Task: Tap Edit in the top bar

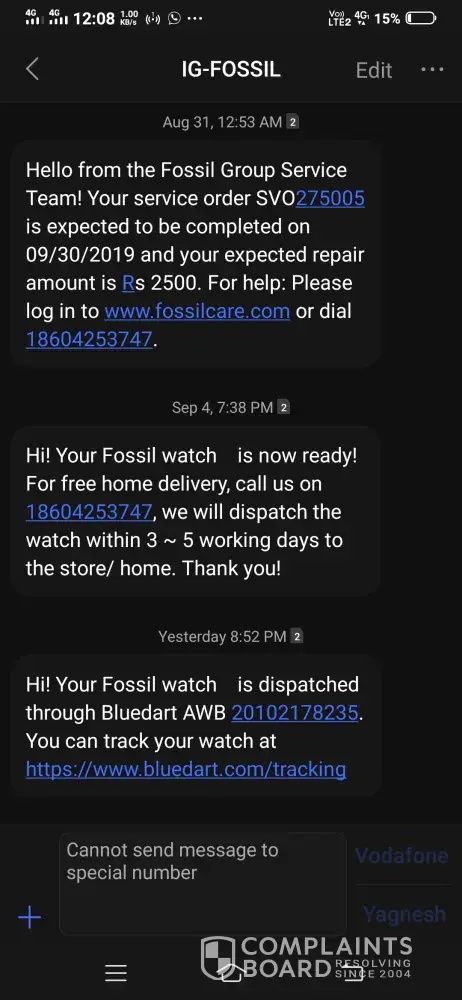Action: 373,70
